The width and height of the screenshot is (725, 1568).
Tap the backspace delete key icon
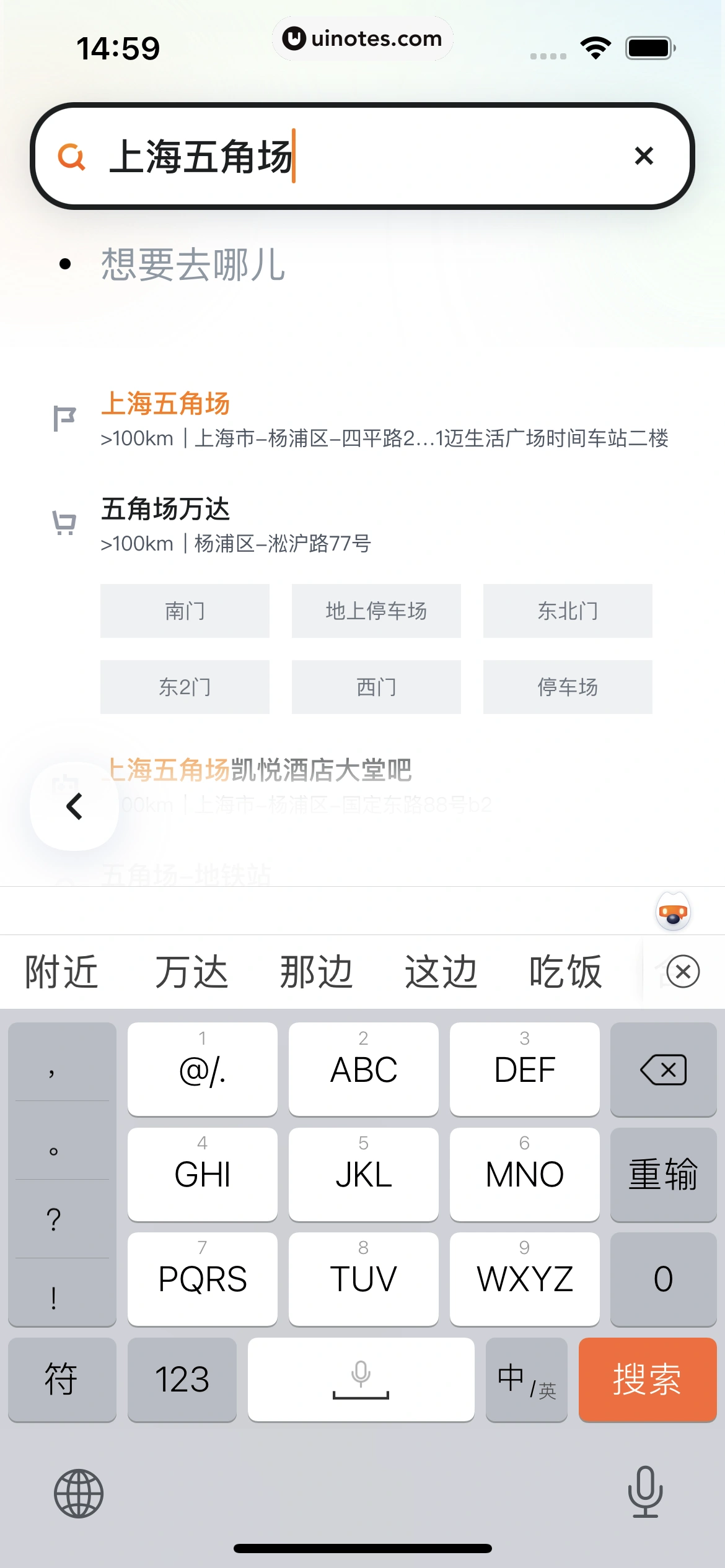pyautogui.click(x=663, y=1068)
